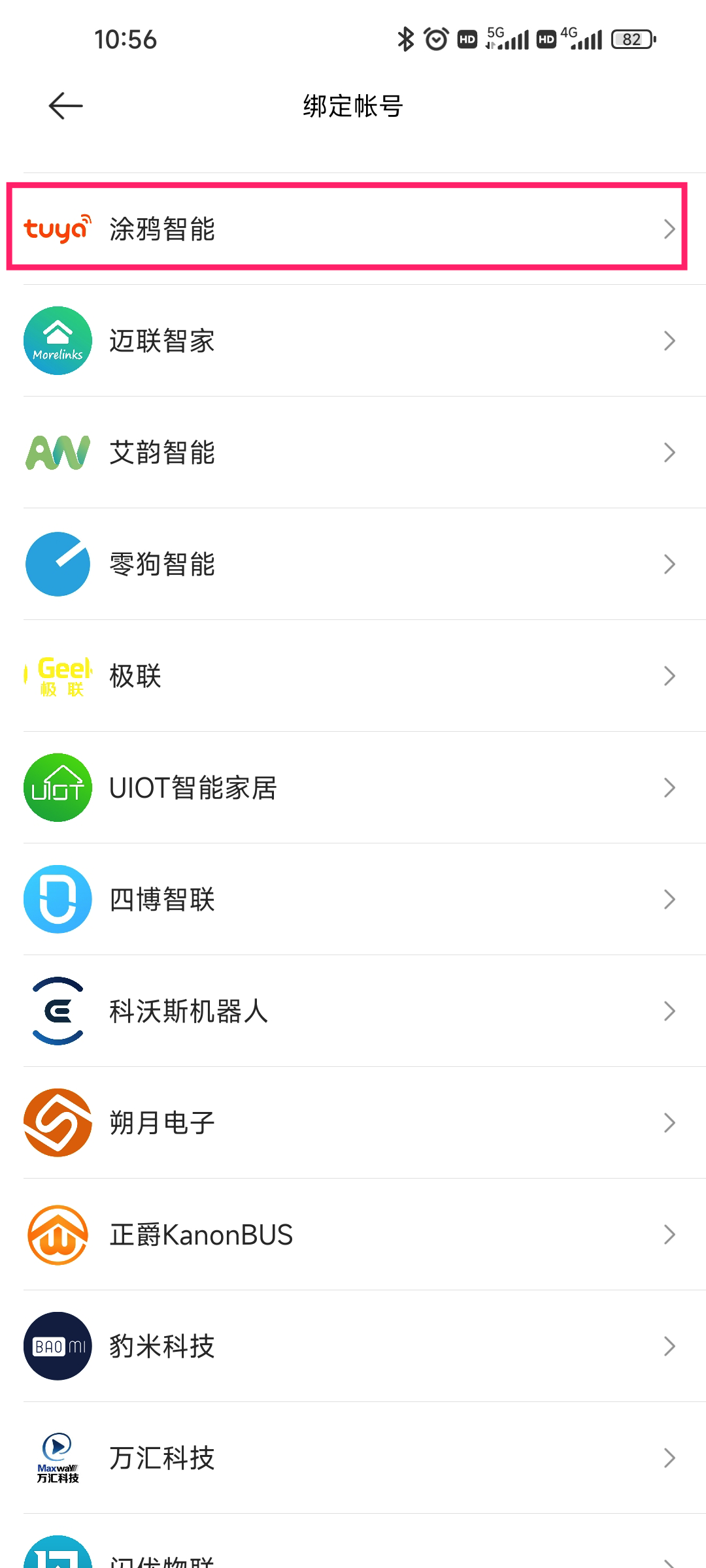Open 涂鸦智能 account binding
This screenshot has width=706, height=1568.
[353, 229]
